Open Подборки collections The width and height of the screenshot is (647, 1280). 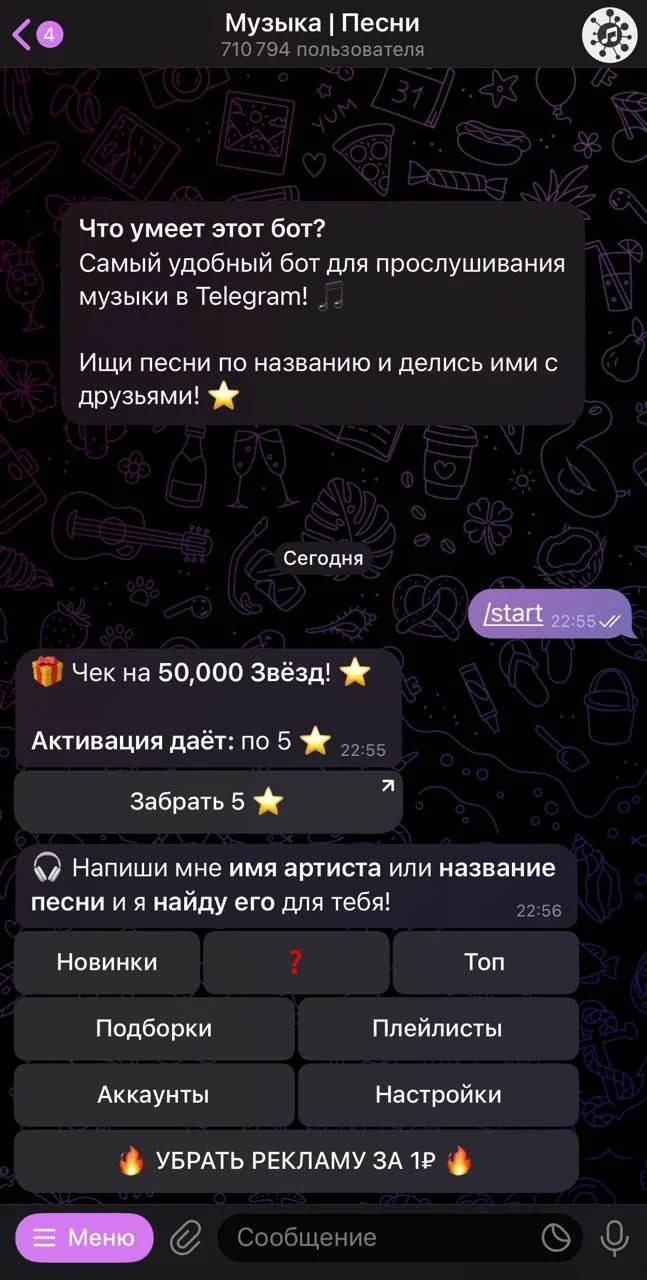[x=154, y=1028]
